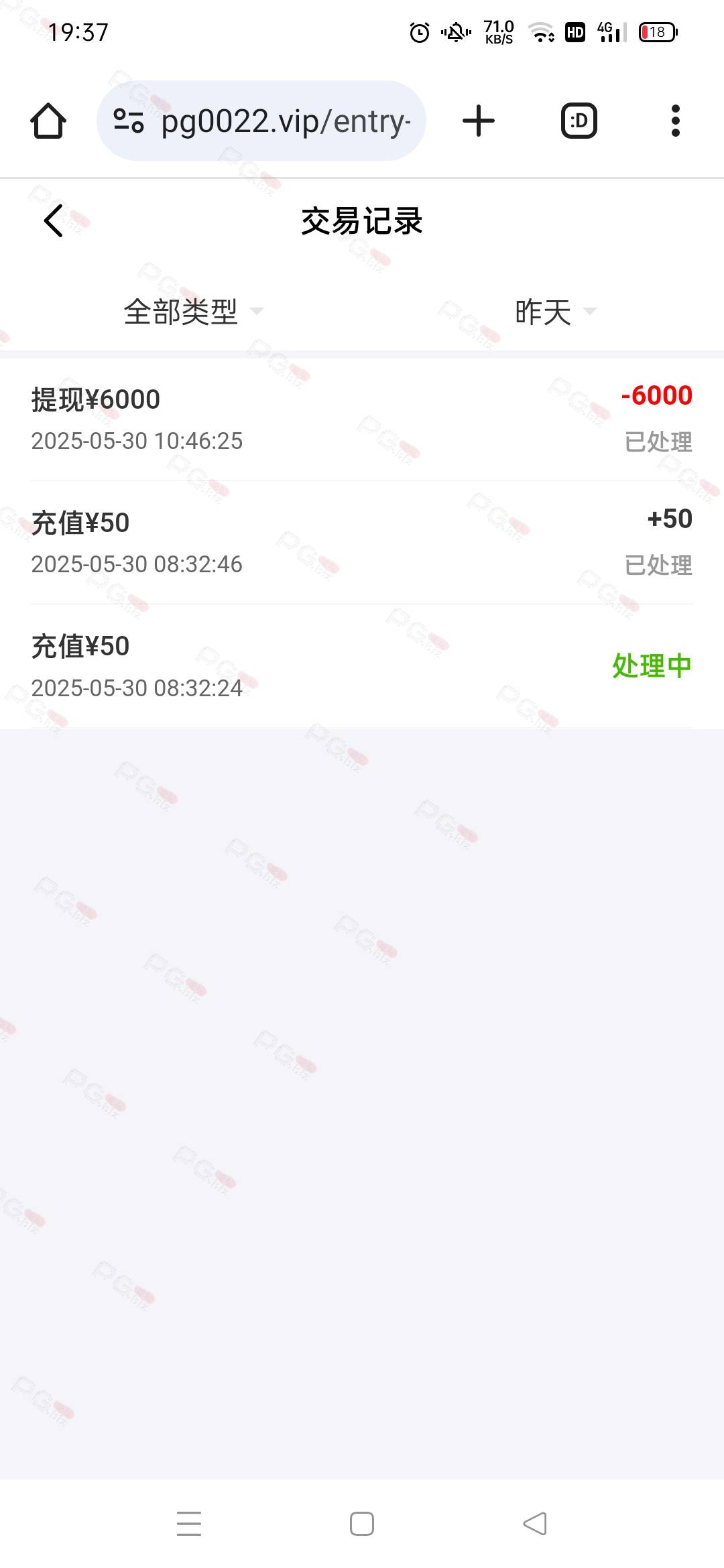
Task: Open the browser overflow menu
Action: (x=676, y=121)
